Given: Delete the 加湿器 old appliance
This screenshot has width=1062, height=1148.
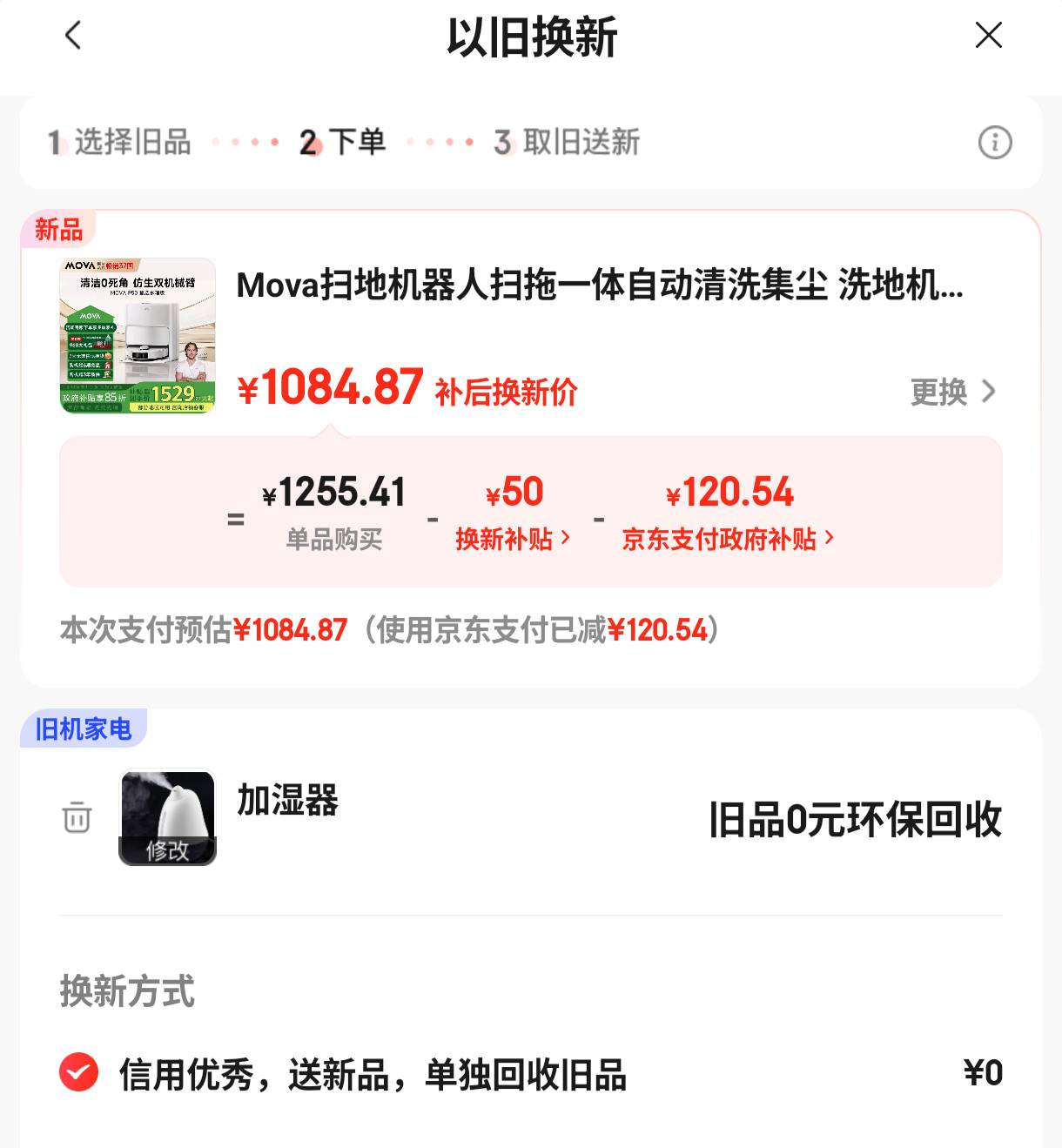Looking at the screenshot, I should point(77,817).
